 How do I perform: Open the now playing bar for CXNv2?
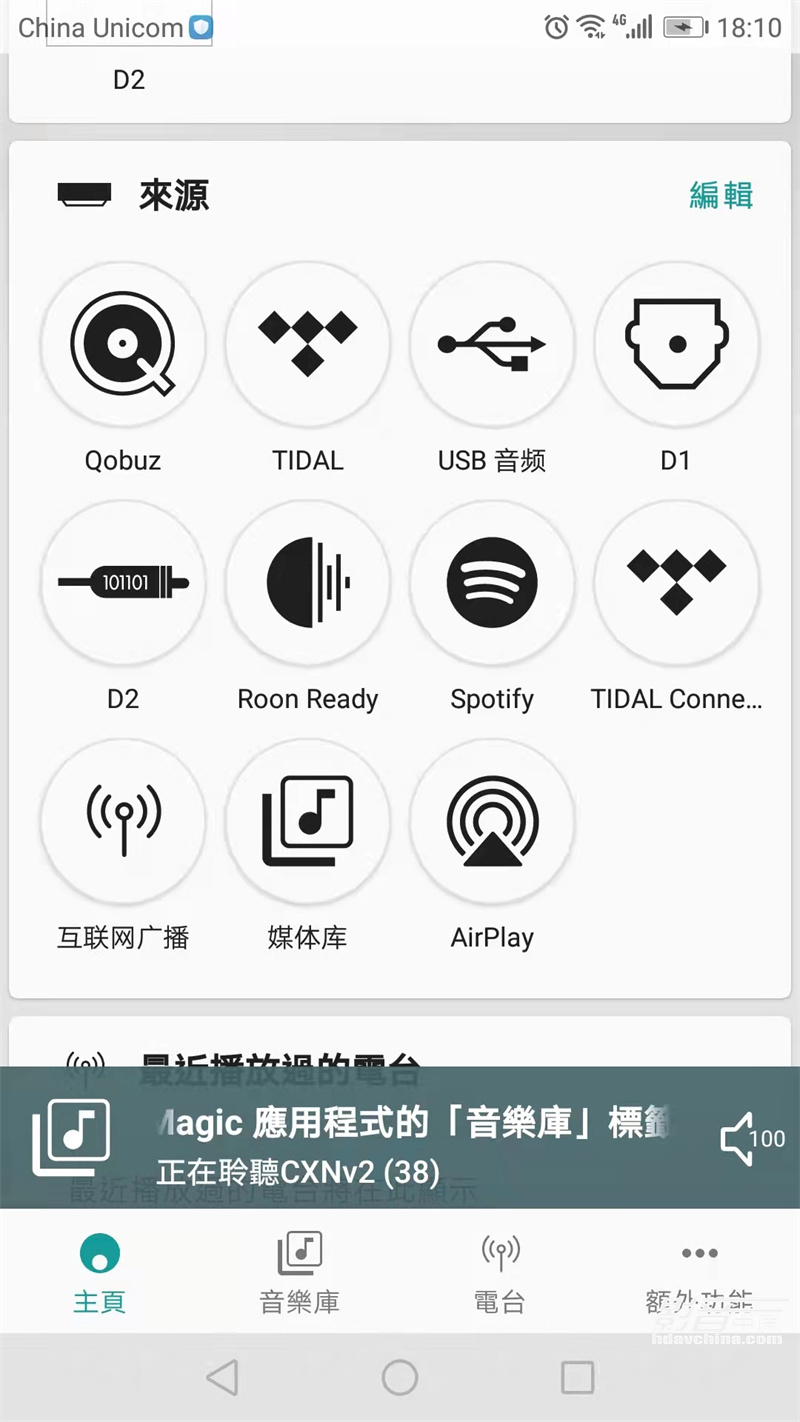click(400, 1138)
